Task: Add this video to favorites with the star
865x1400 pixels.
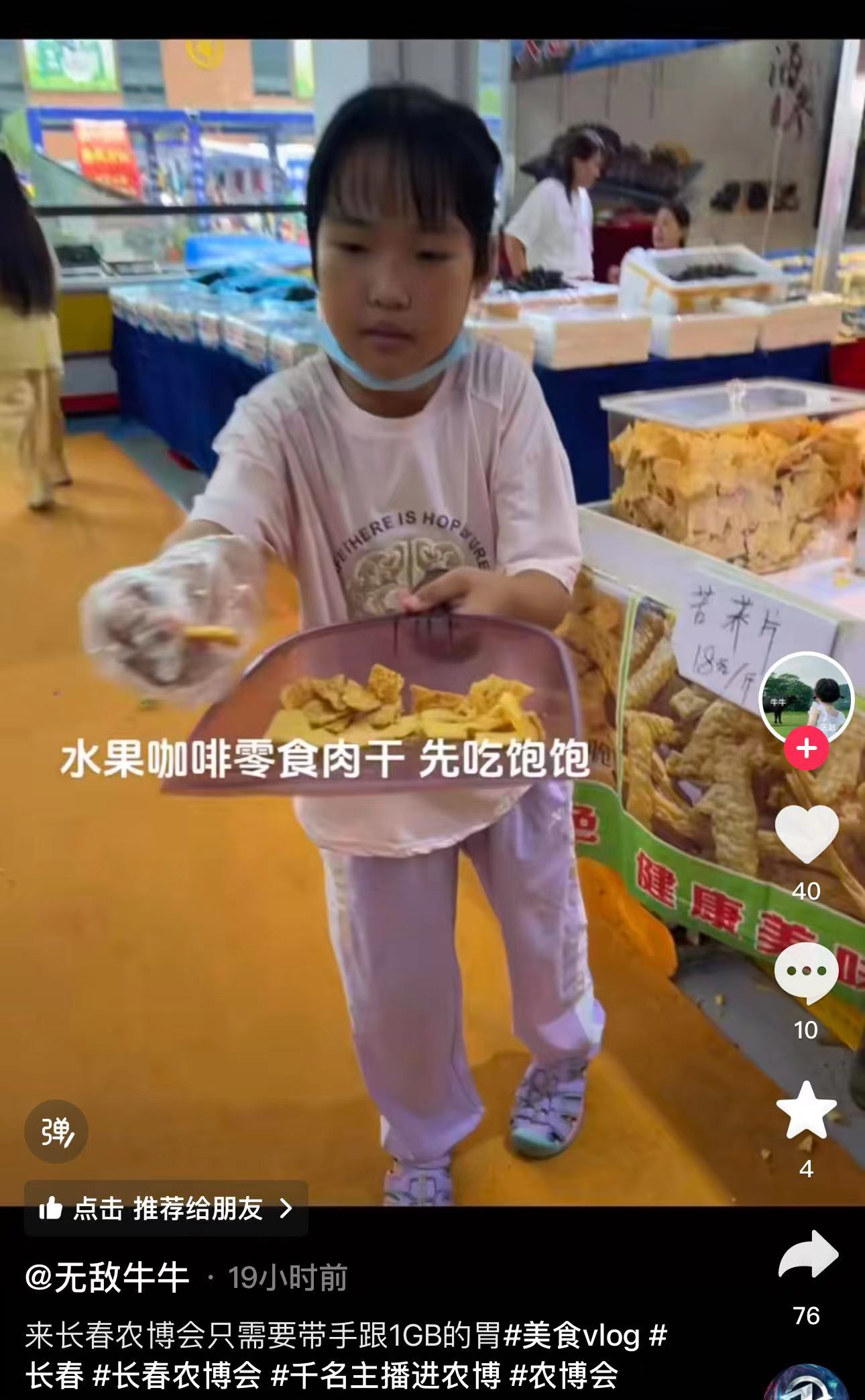Action: (806, 1110)
